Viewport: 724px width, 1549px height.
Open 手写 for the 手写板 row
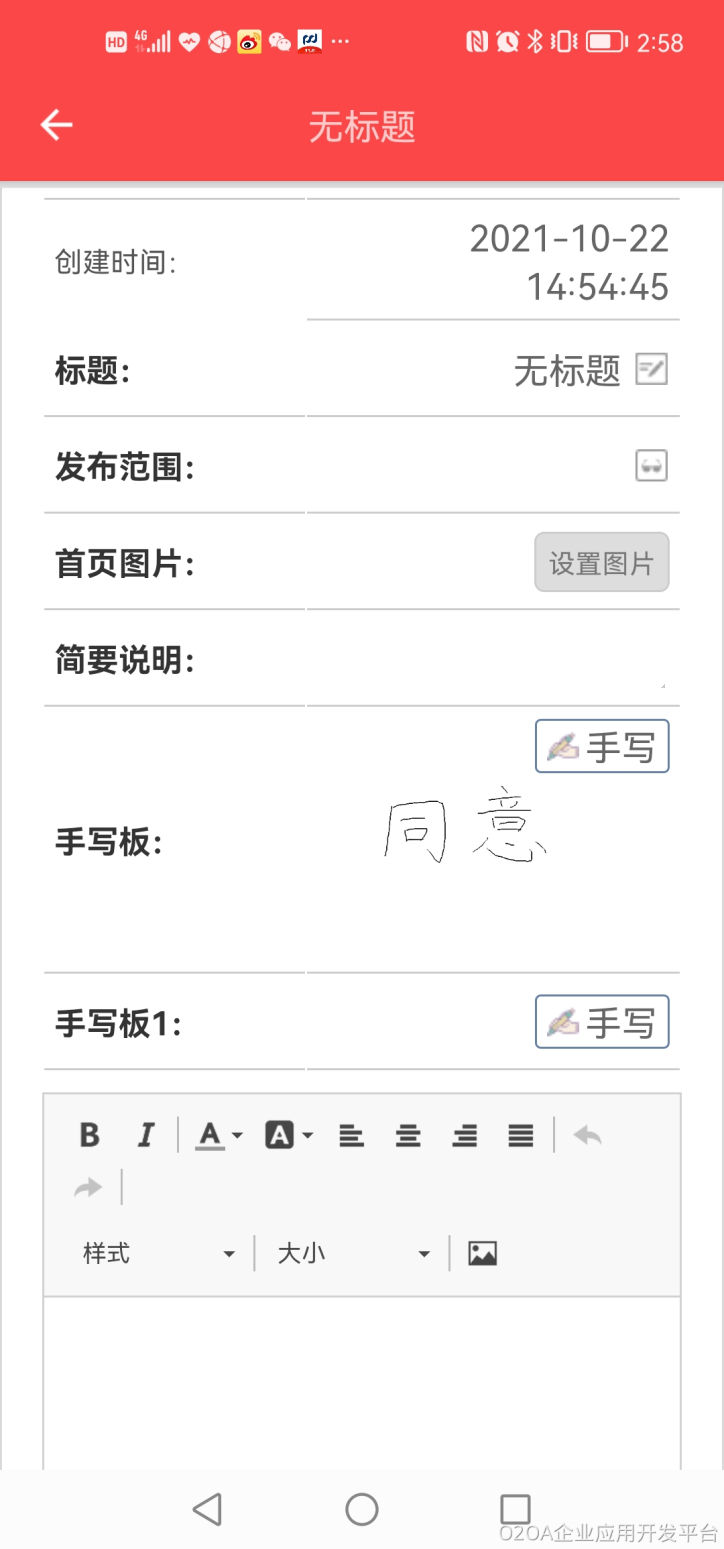click(x=601, y=747)
